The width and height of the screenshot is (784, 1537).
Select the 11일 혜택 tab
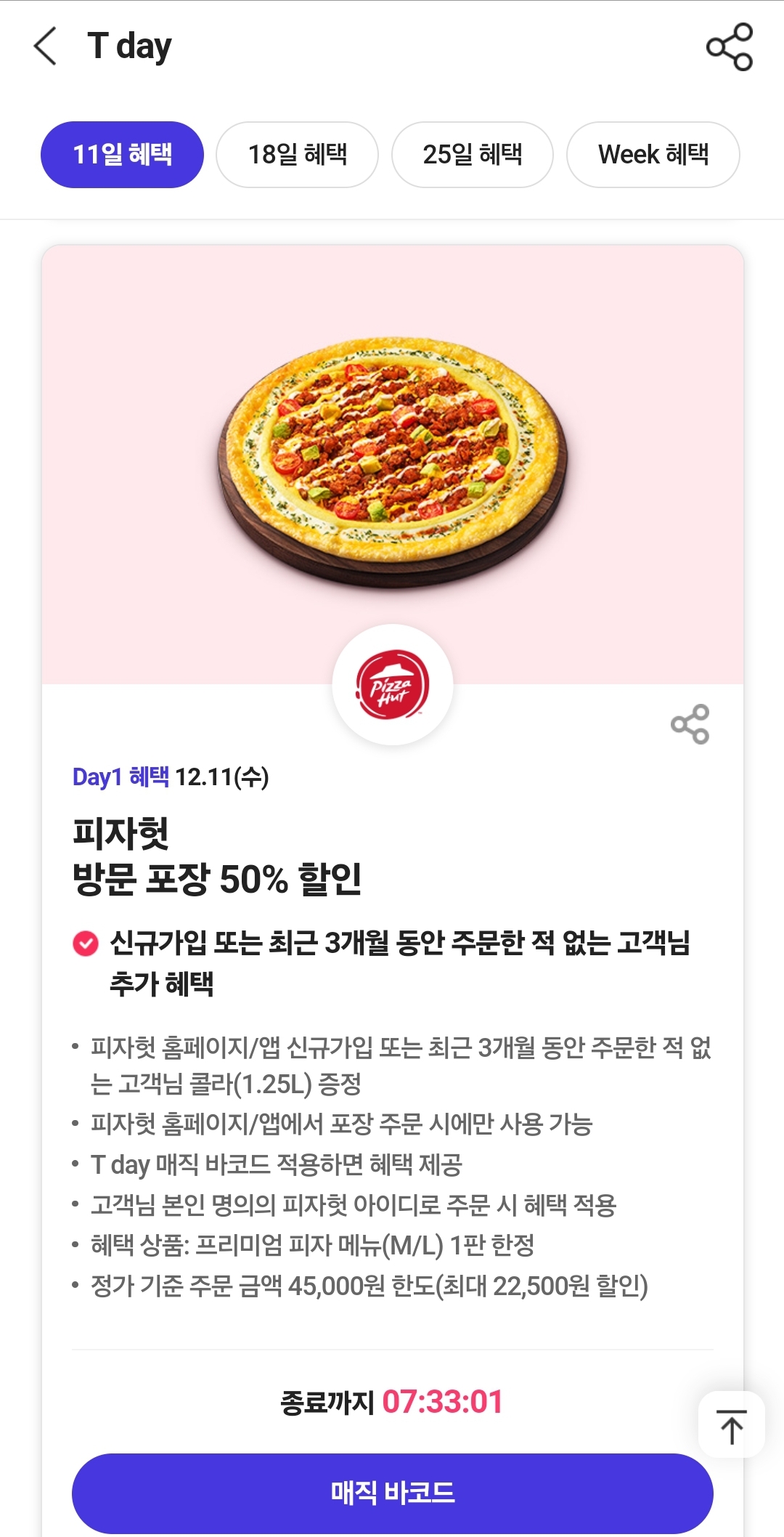(x=122, y=155)
